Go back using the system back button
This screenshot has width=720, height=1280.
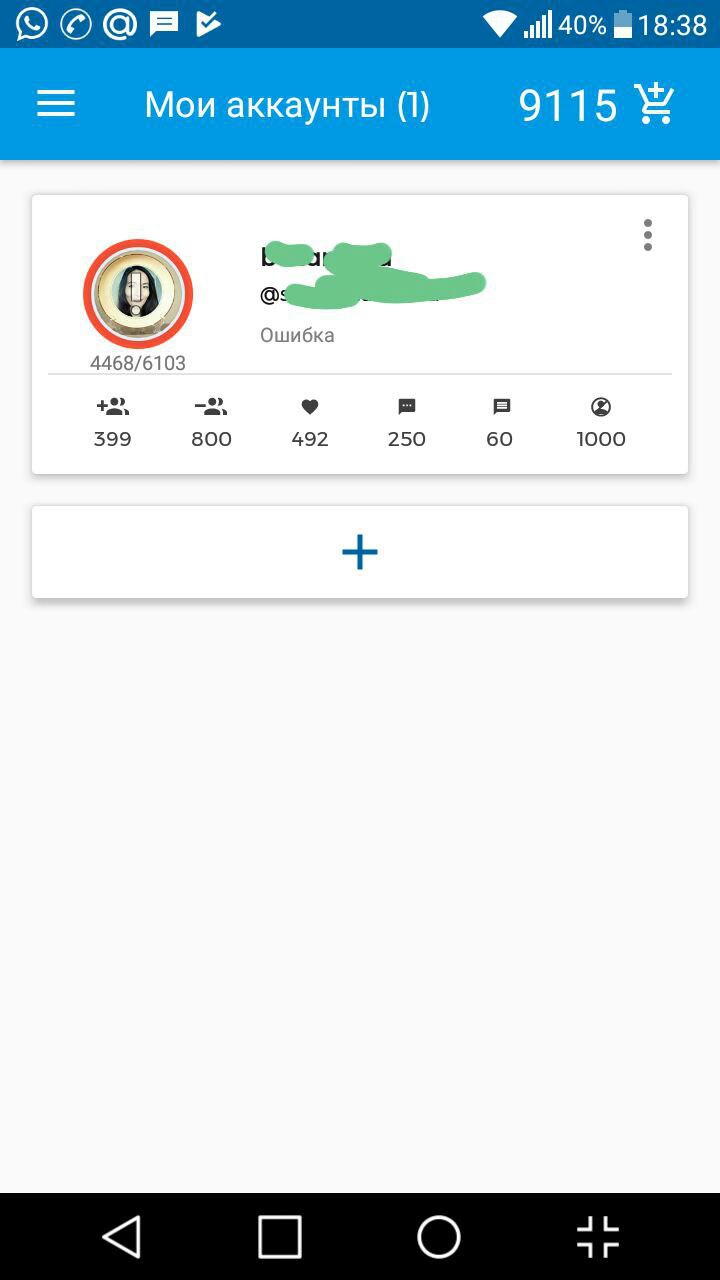[122, 1237]
